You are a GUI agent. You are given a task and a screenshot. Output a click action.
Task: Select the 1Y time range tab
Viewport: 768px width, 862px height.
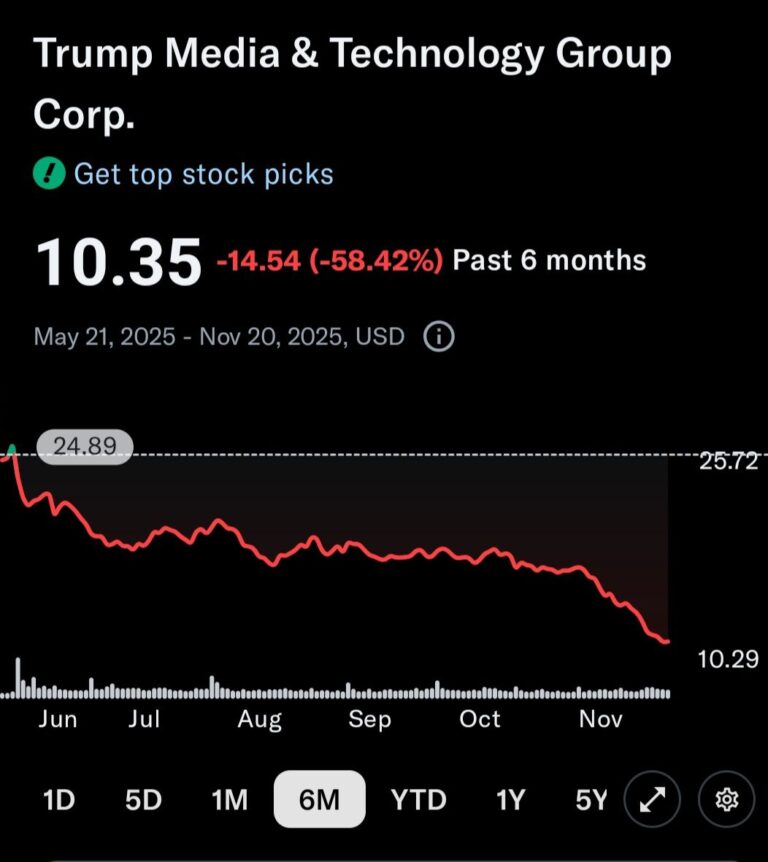click(x=508, y=799)
